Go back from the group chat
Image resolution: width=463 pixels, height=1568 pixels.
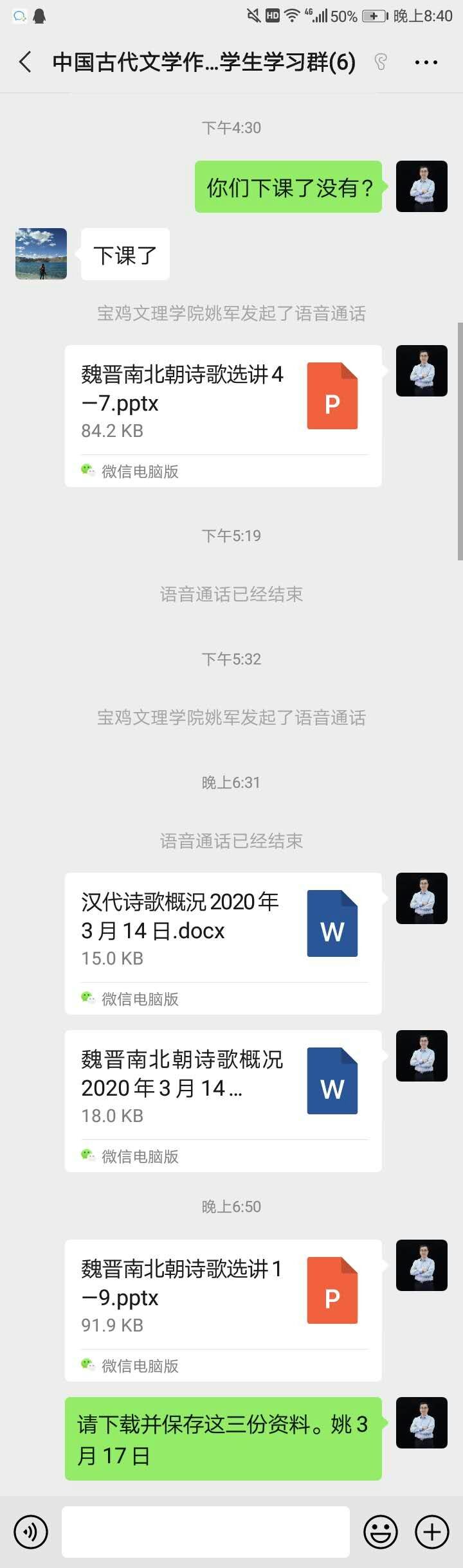point(26,62)
